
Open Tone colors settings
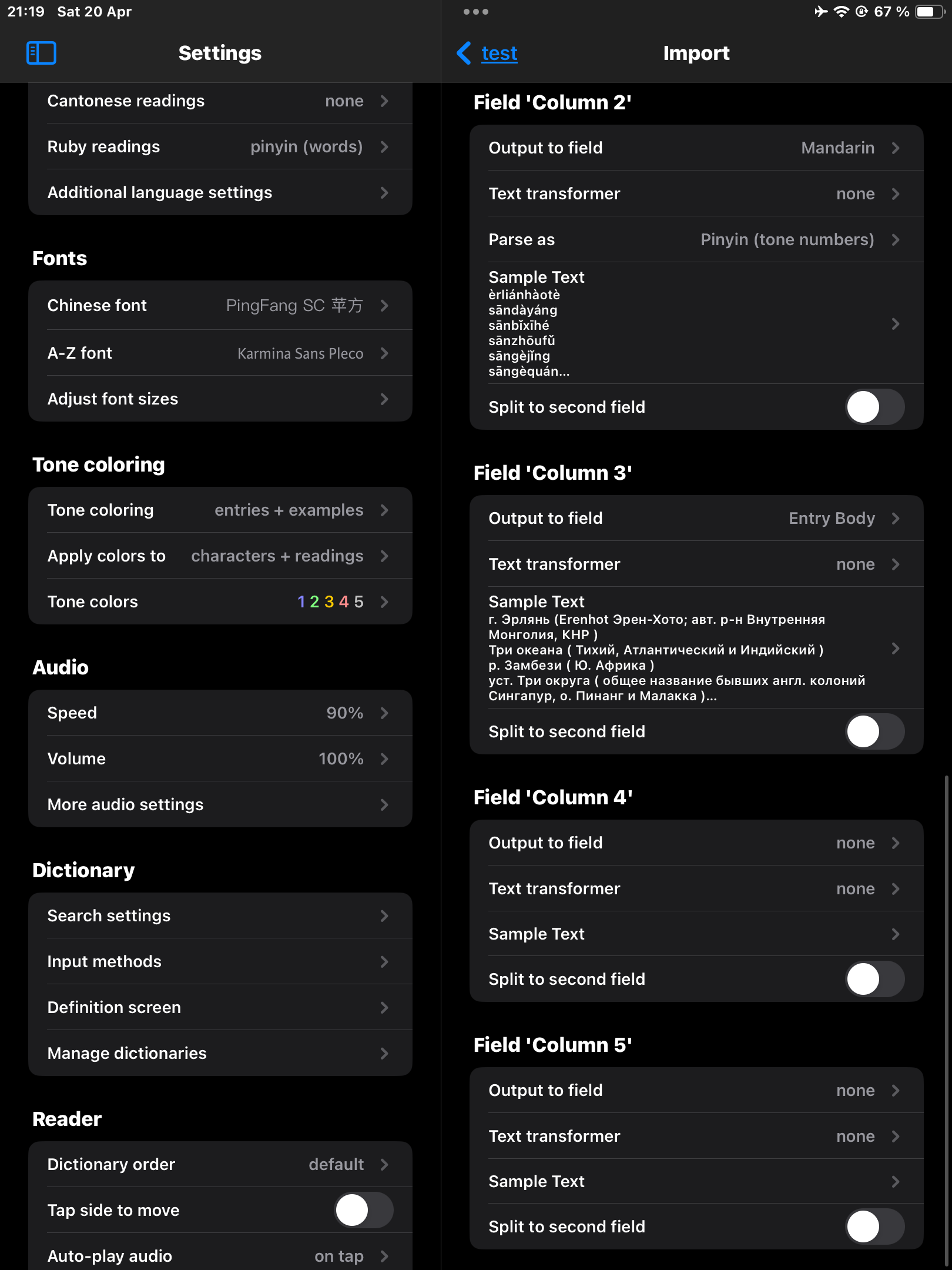click(x=220, y=602)
